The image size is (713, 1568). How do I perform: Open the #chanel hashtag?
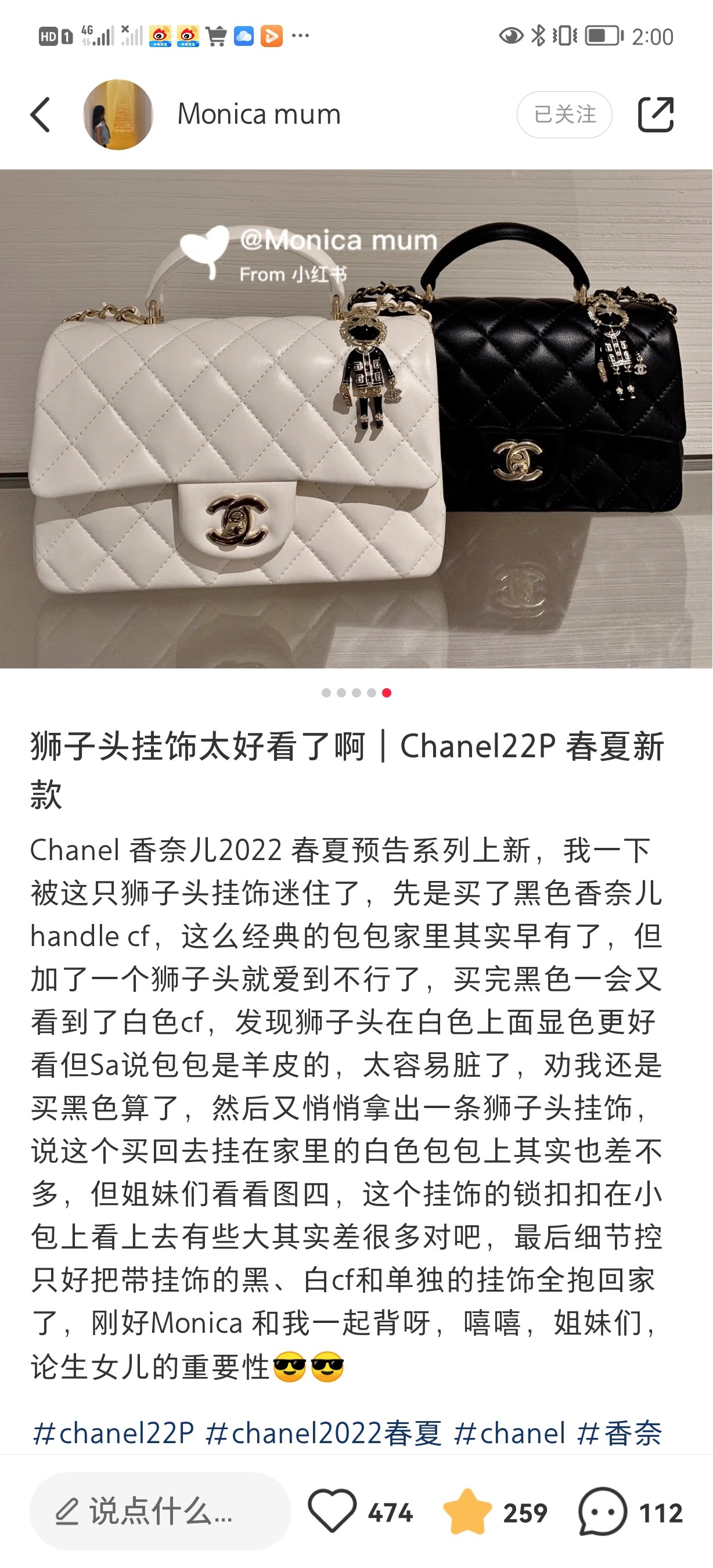click(510, 1433)
